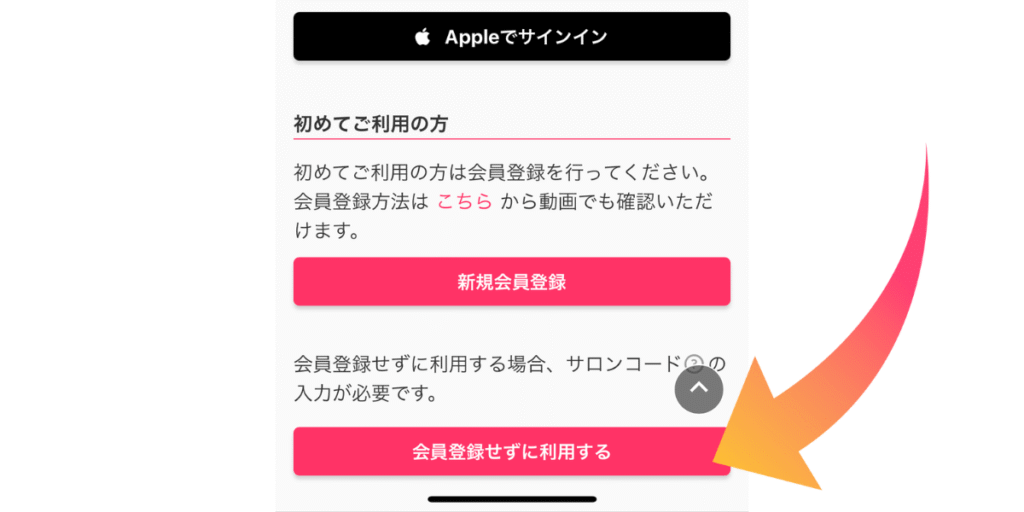1024x512 pixels.
Task: Select 会員登録せずに利用する
Action: pyautogui.click(x=511, y=452)
